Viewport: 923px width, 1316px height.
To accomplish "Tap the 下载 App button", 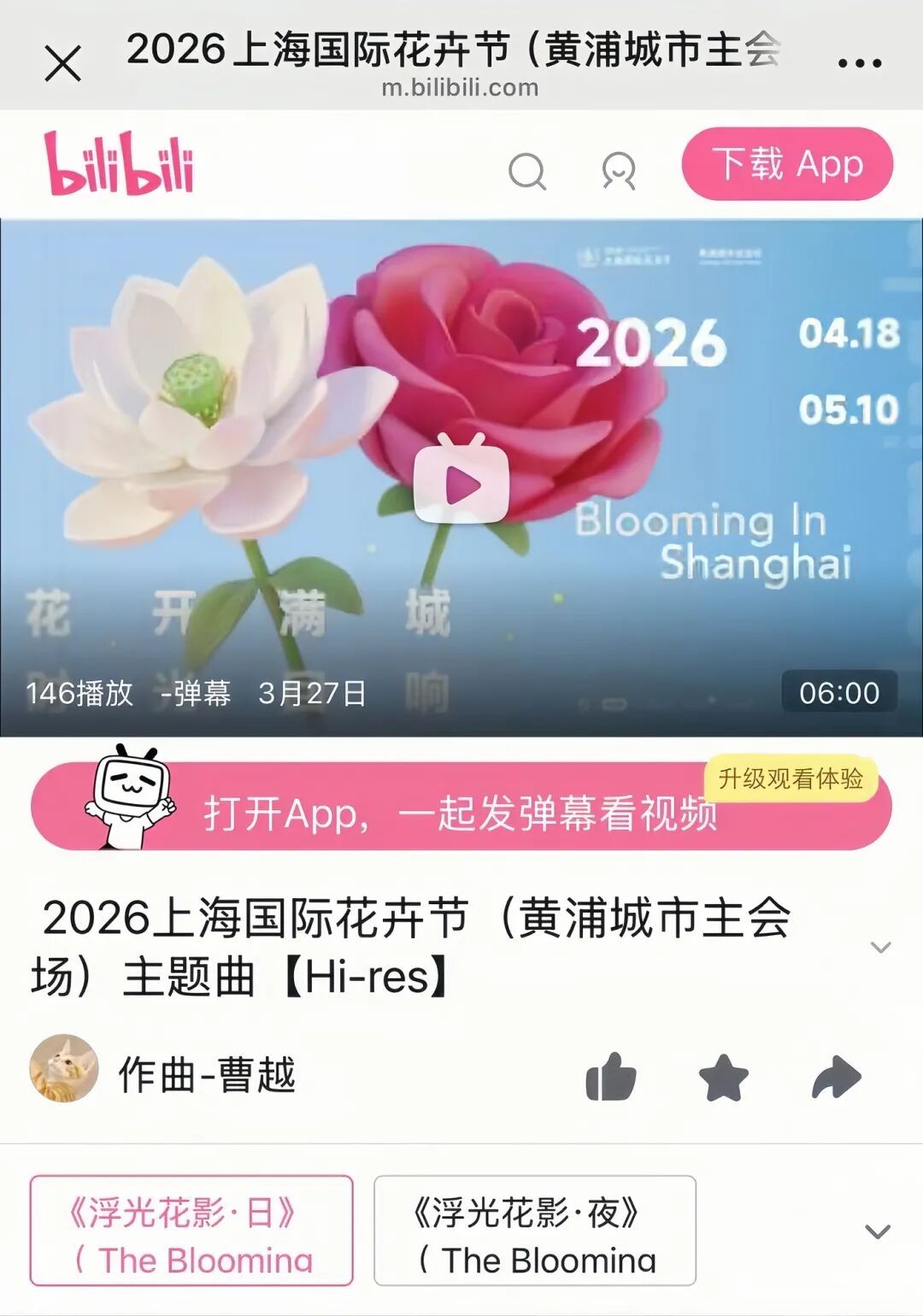I will point(787,164).
